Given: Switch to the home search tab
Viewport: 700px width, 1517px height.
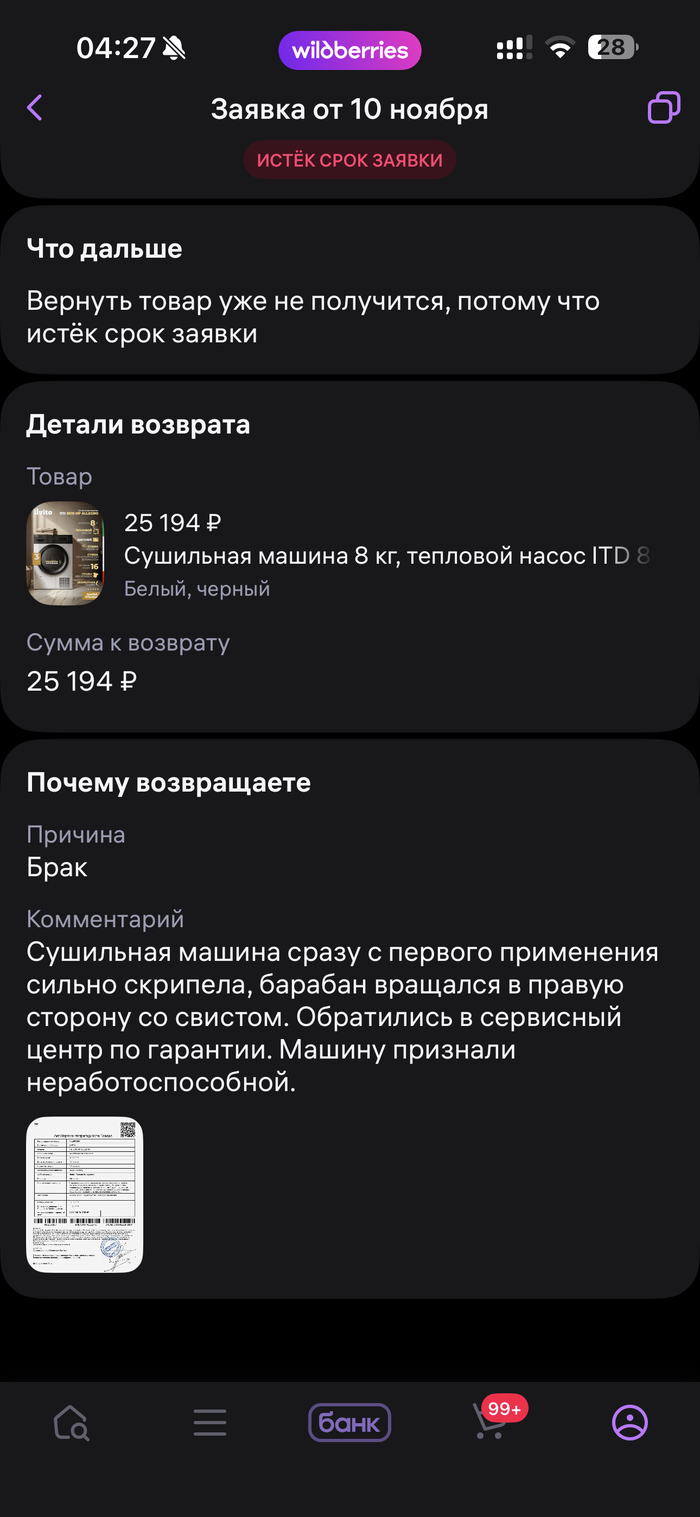Looking at the screenshot, I should 71,1422.
